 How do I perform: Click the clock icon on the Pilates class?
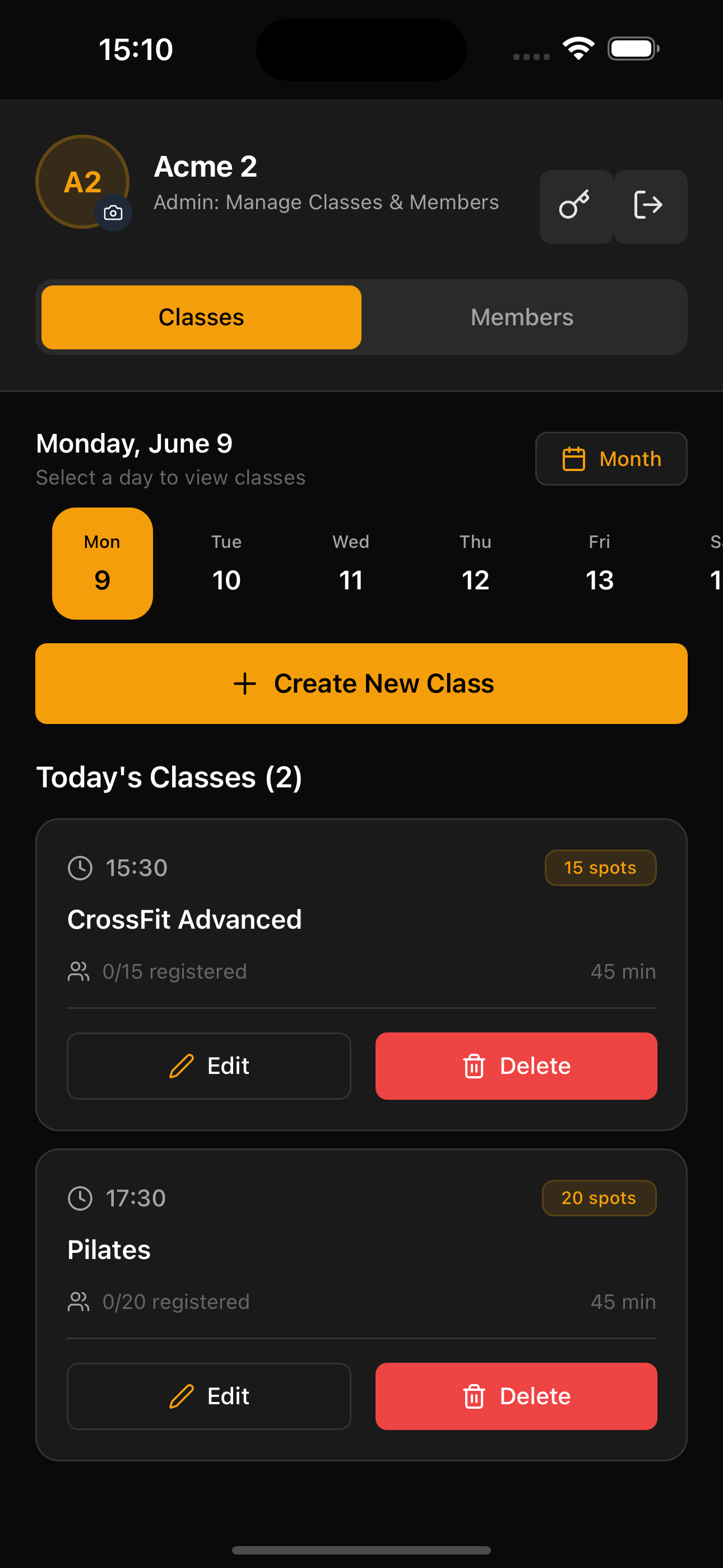[x=79, y=1197]
